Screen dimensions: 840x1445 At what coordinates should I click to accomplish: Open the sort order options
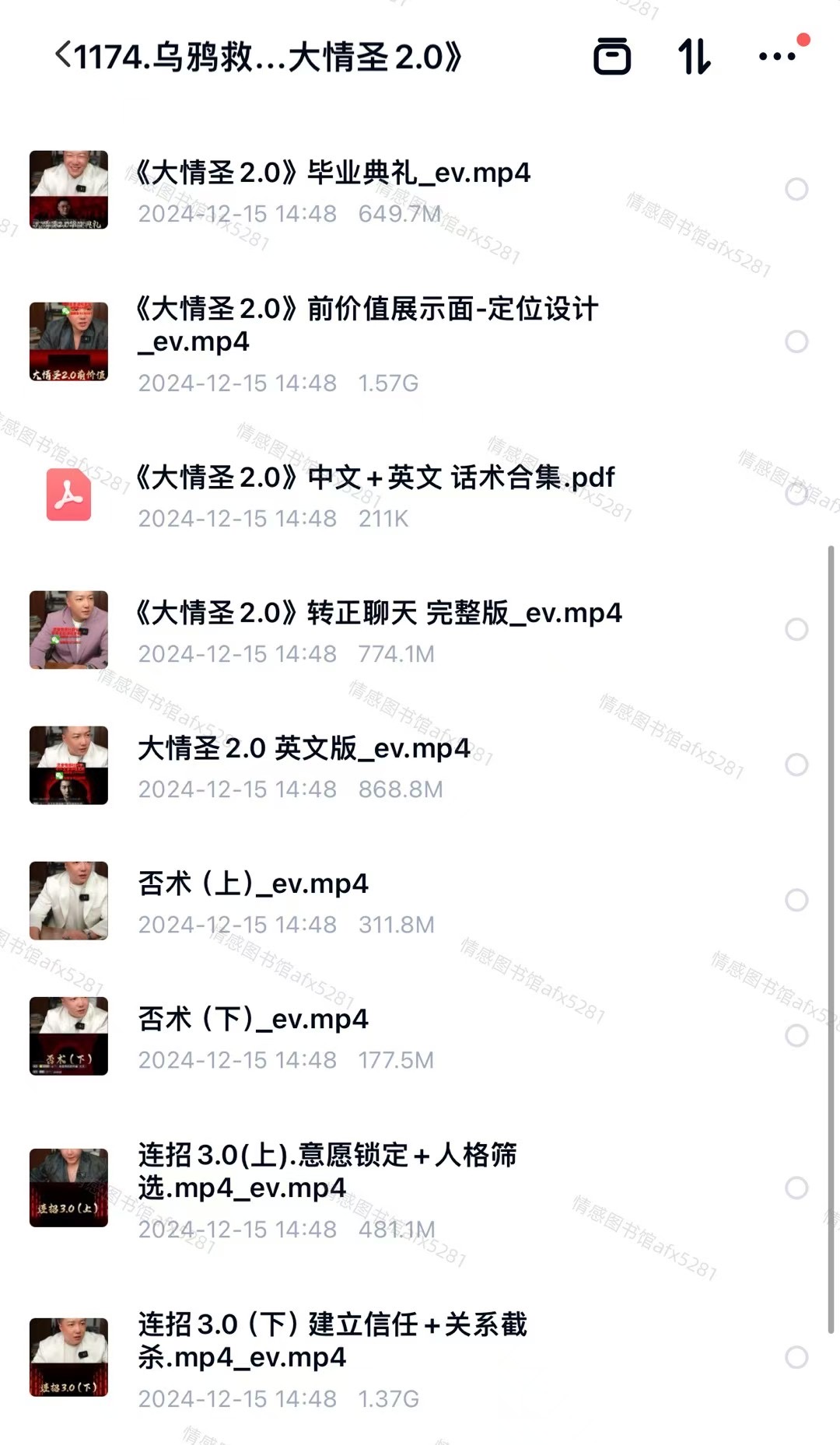point(694,56)
